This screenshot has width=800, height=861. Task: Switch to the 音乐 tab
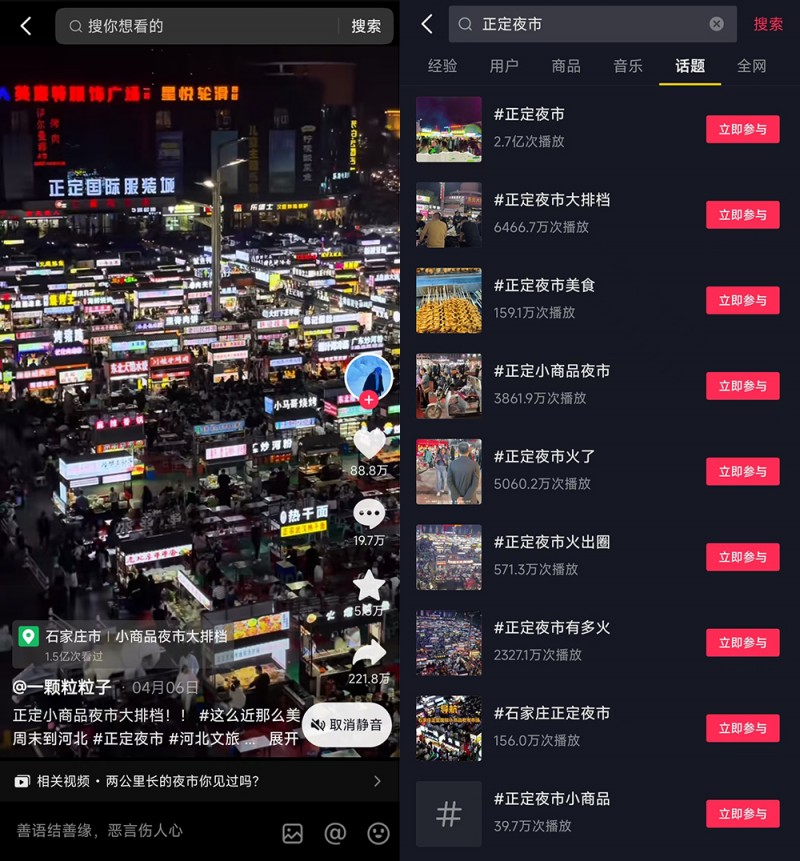[628, 66]
